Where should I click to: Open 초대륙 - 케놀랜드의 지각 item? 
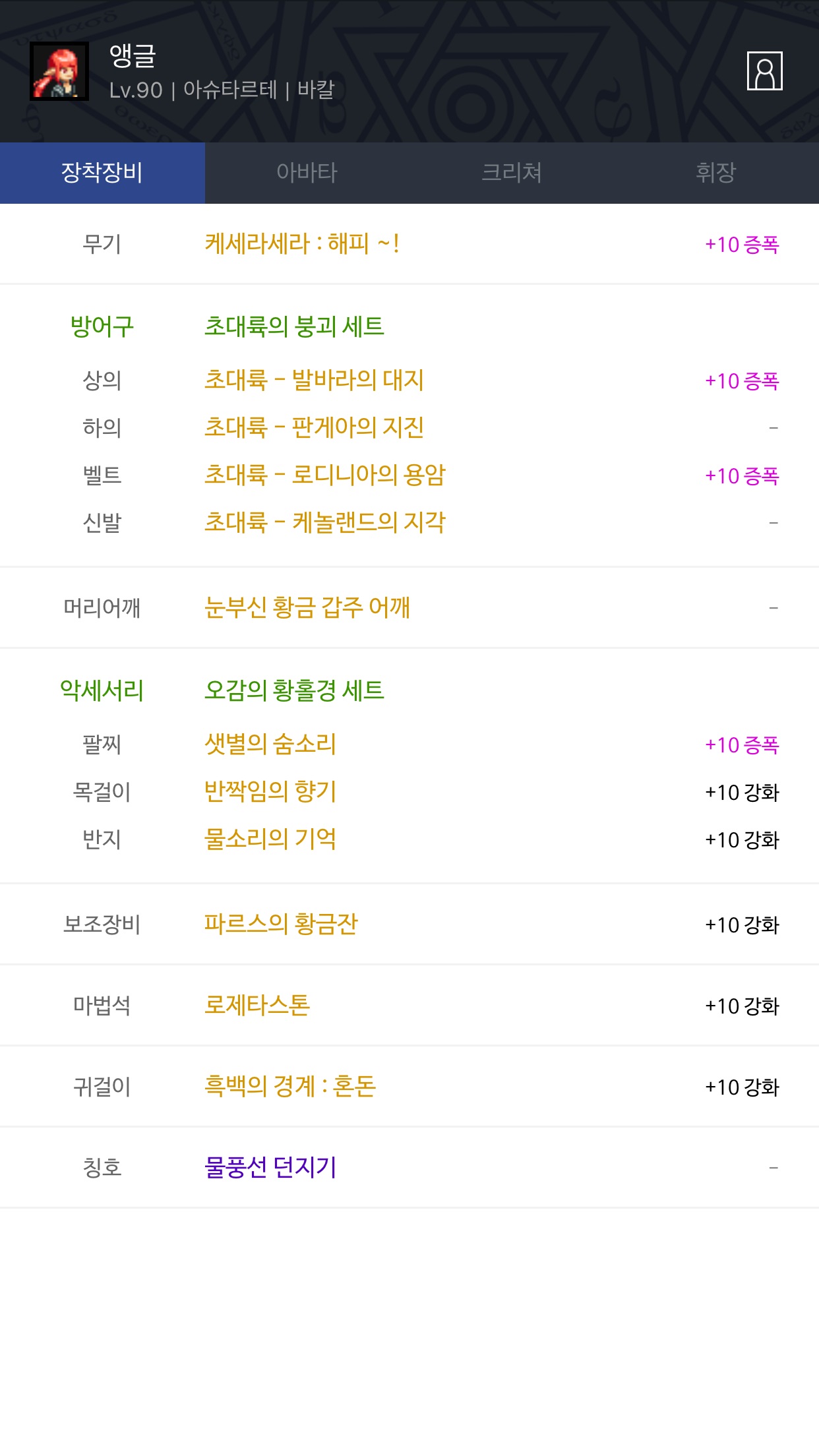(x=325, y=522)
